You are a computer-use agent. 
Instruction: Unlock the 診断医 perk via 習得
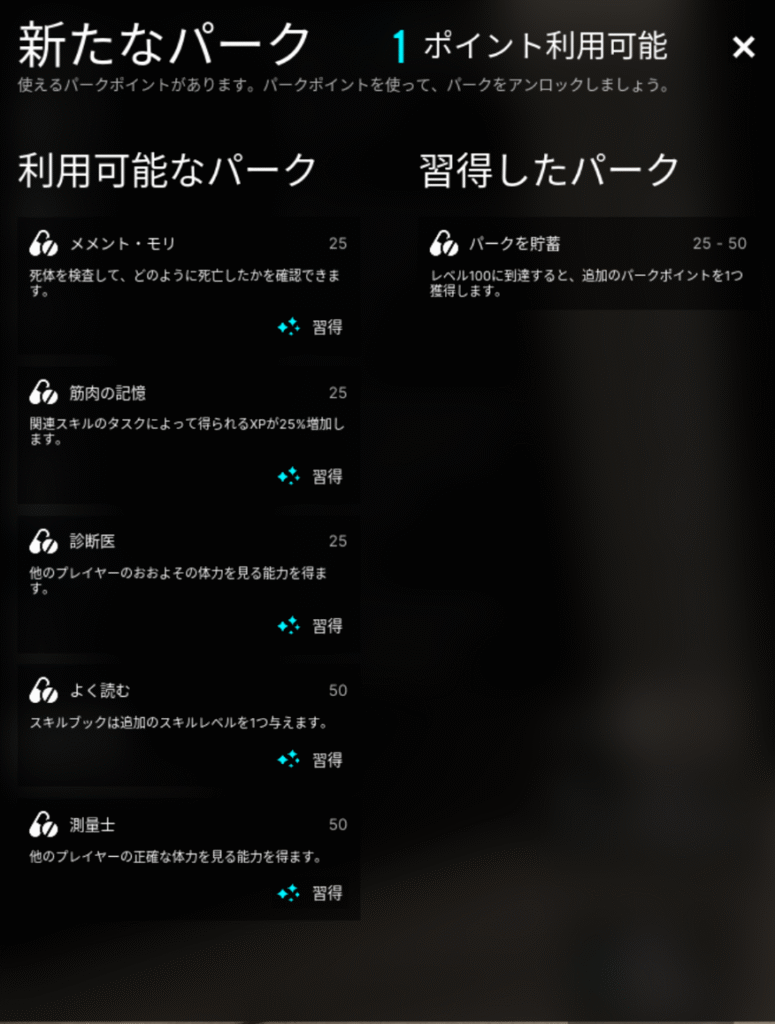pyautogui.click(x=311, y=626)
